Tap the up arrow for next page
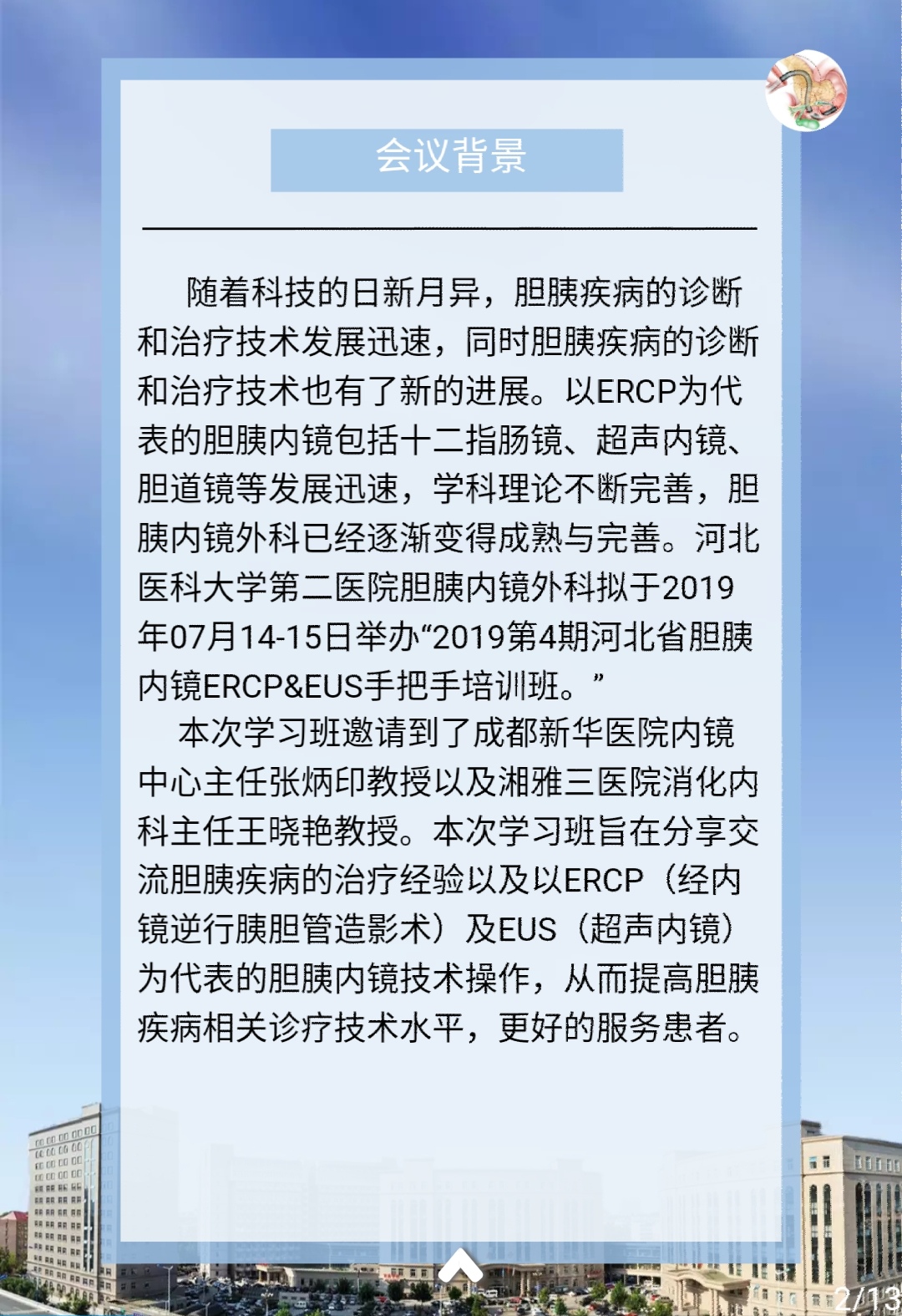 coord(460,1266)
